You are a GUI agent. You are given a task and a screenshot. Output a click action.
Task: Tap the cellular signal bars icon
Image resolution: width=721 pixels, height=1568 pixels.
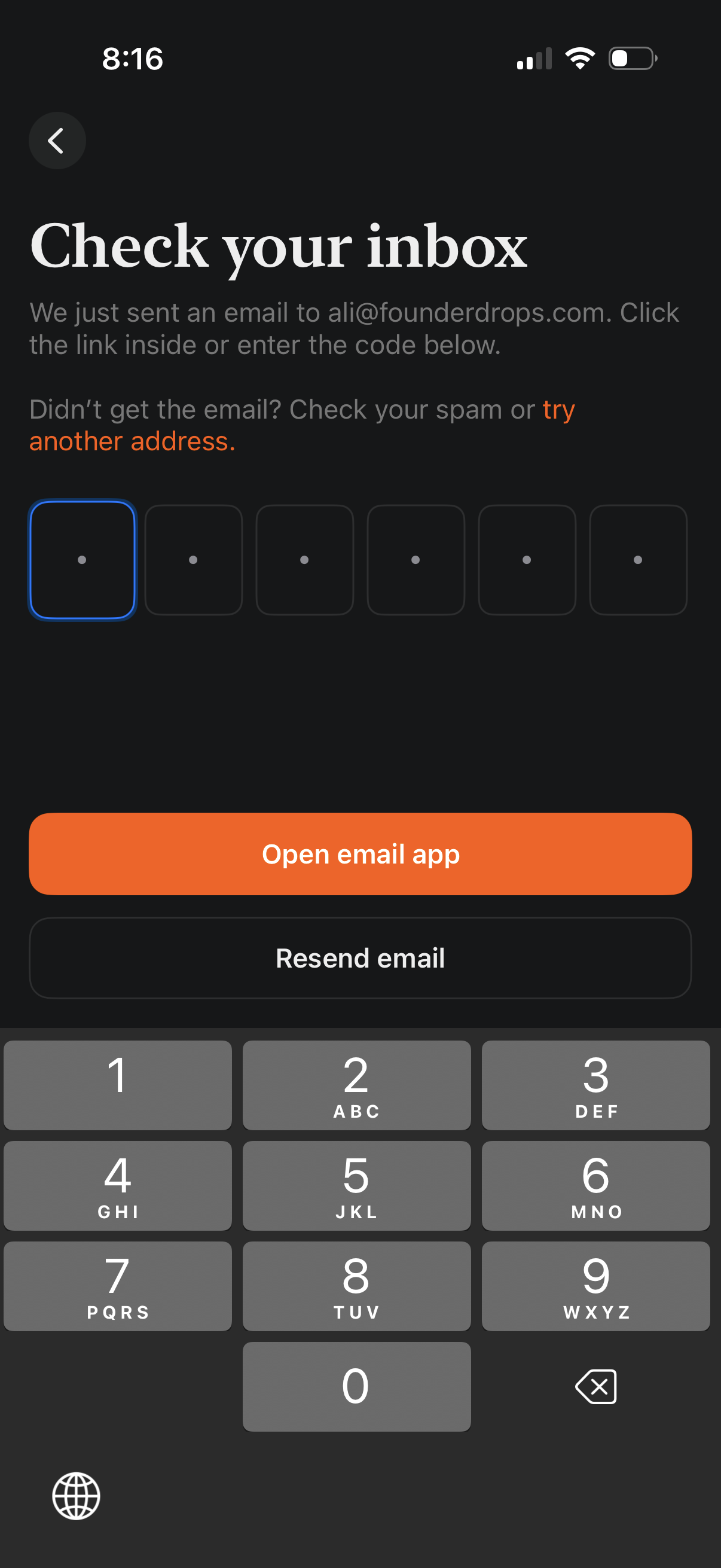(534, 59)
